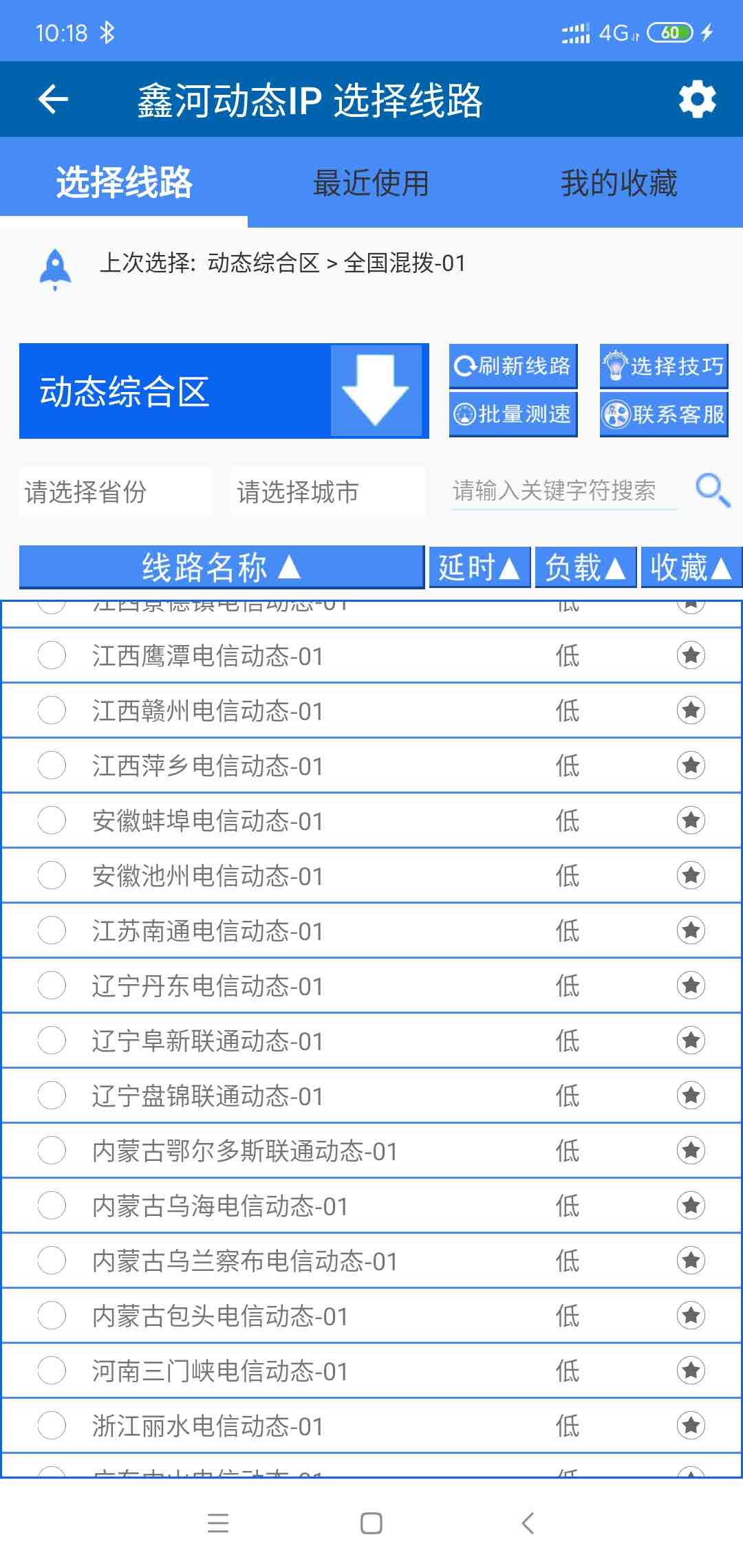Viewport: 743px width, 1568px height.
Task: Select the 江西鹰潭电信动态-01 radio button
Action: [52, 655]
